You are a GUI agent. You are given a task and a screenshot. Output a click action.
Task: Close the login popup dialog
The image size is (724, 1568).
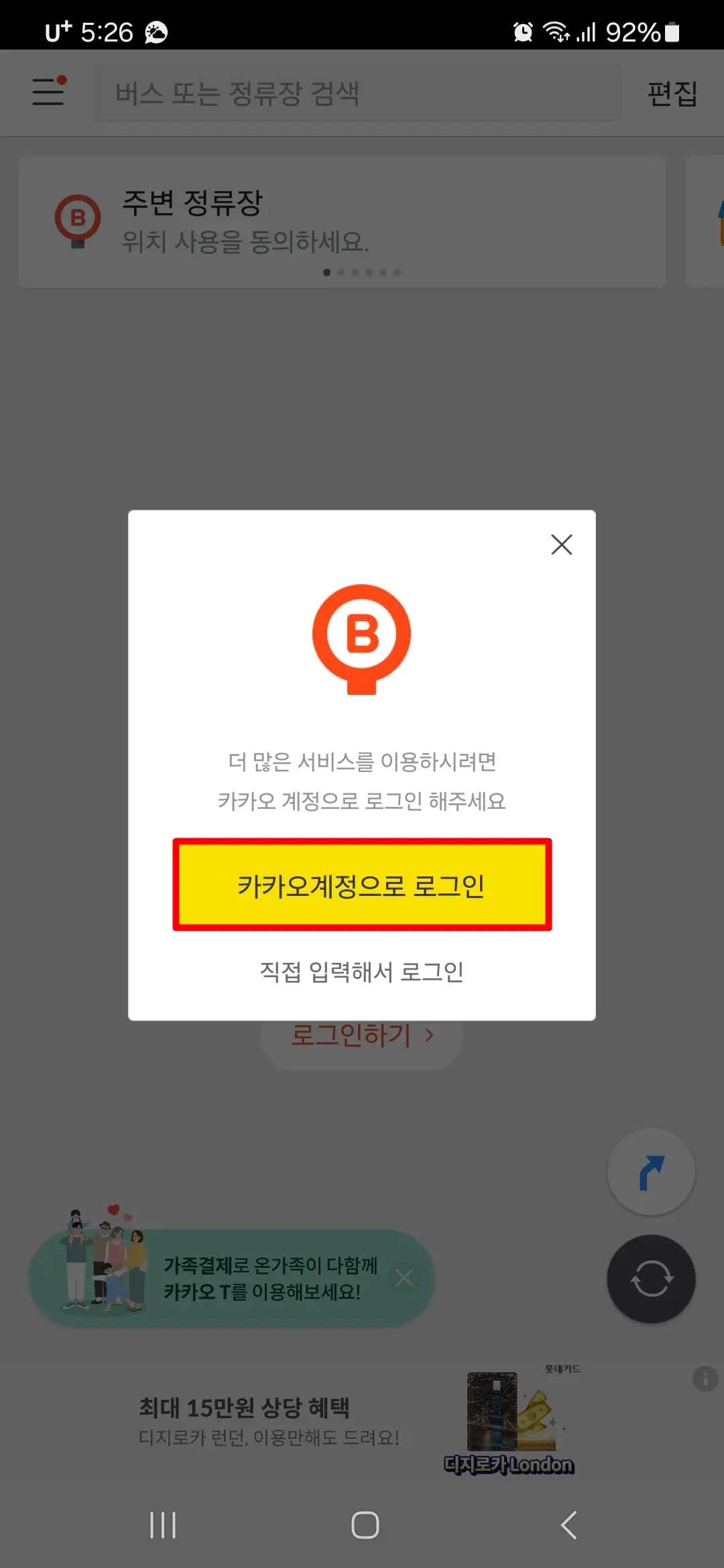[562, 545]
